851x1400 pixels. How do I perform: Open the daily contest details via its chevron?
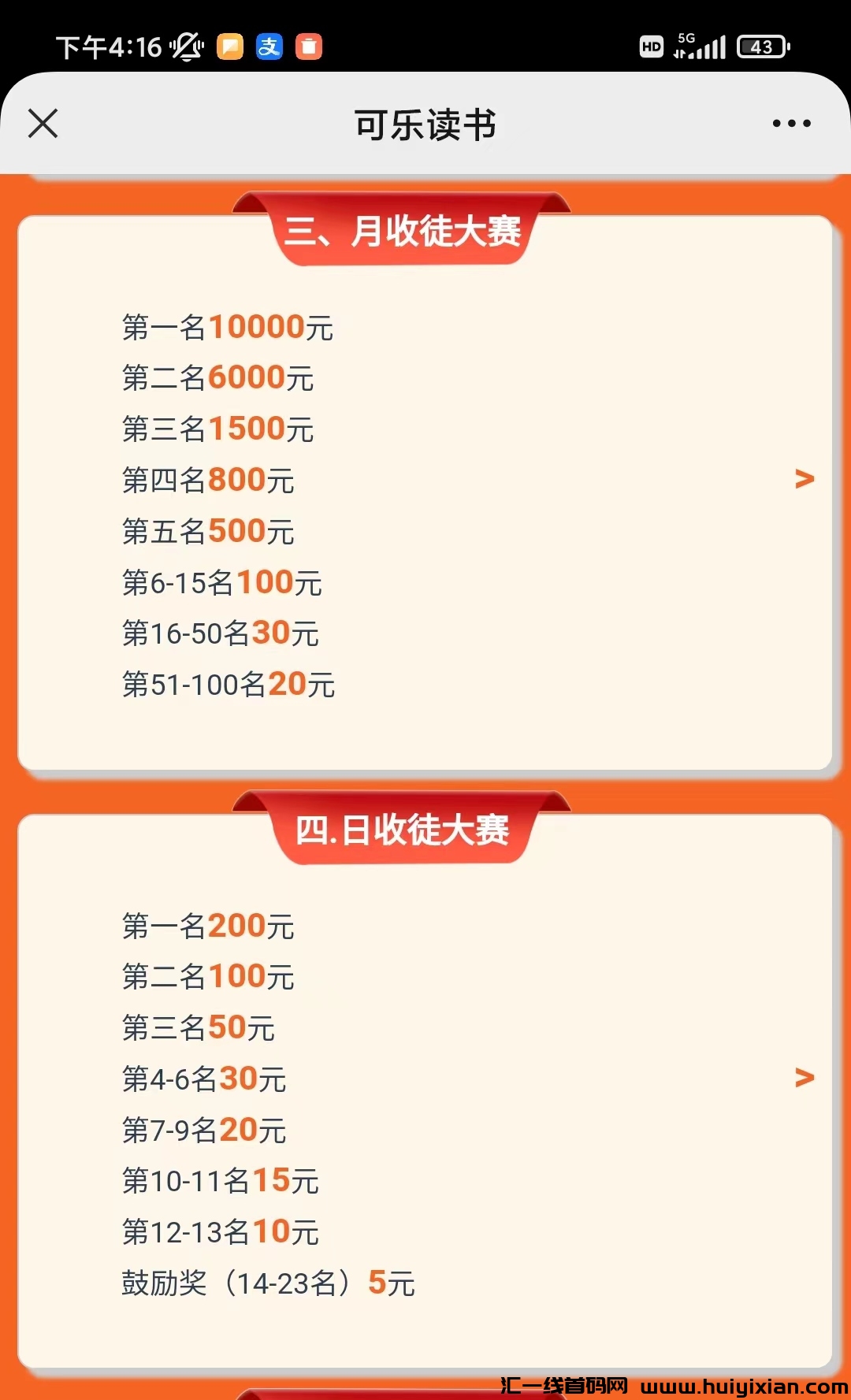click(x=804, y=1078)
